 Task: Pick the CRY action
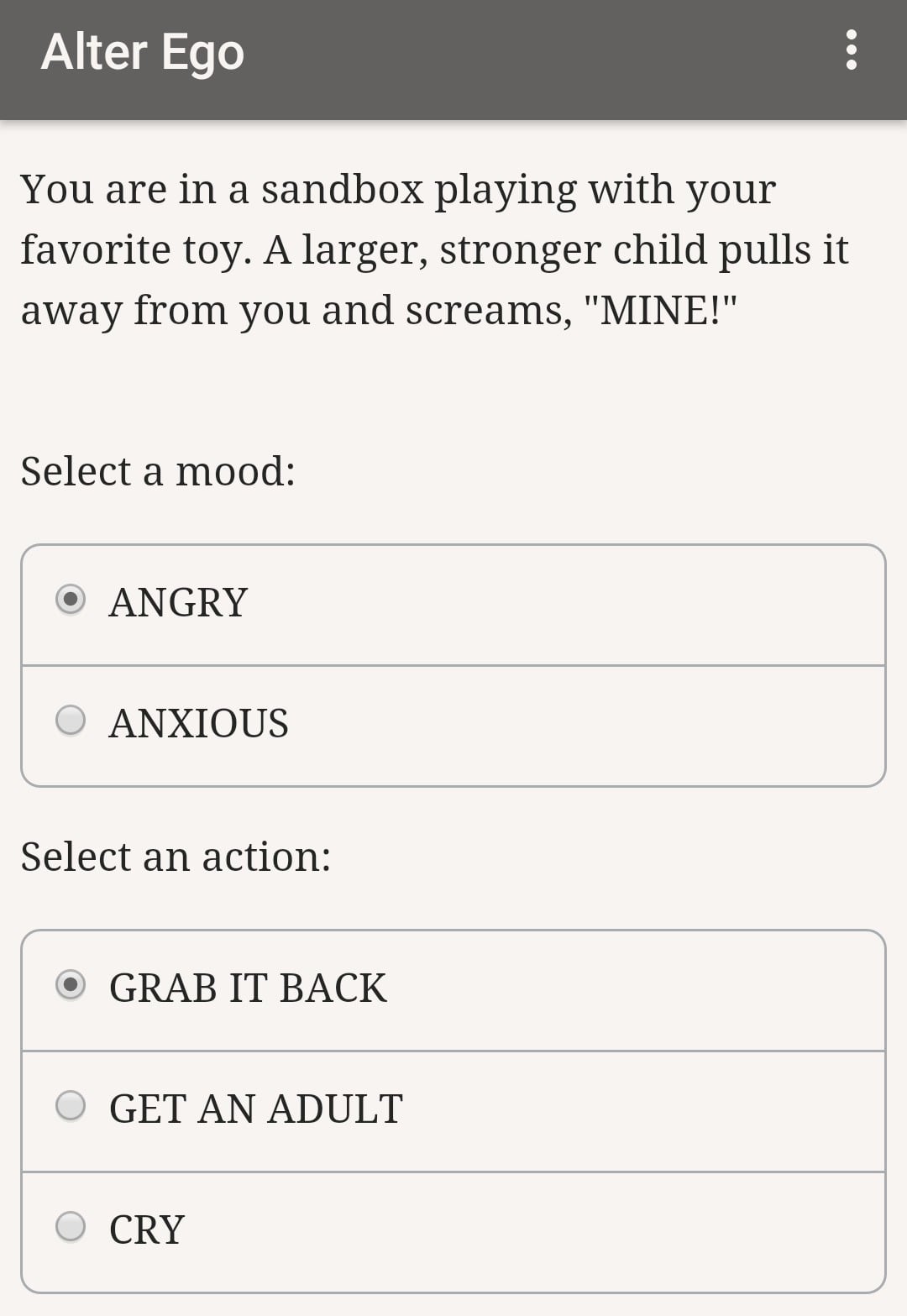(x=71, y=1228)
